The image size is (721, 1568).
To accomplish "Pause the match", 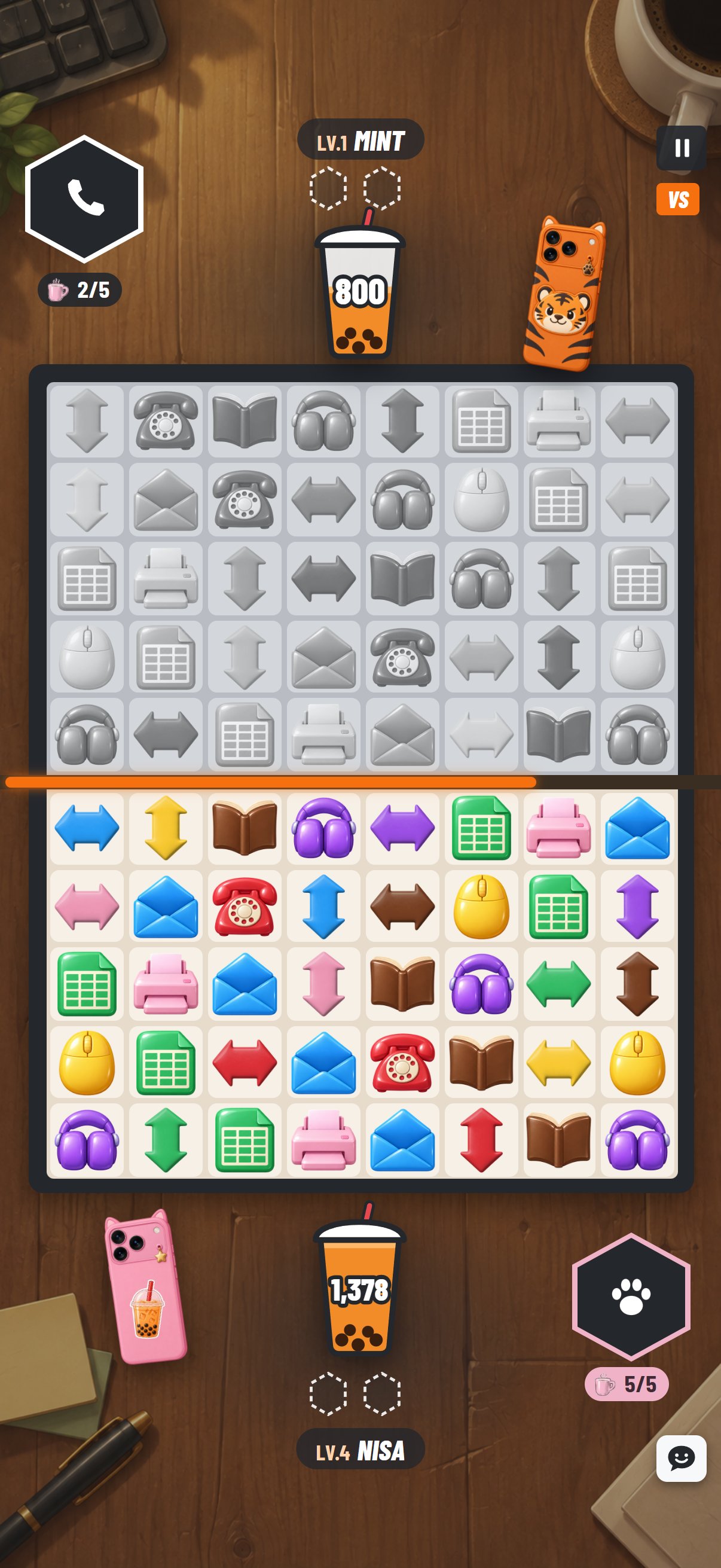I will 682,148.
